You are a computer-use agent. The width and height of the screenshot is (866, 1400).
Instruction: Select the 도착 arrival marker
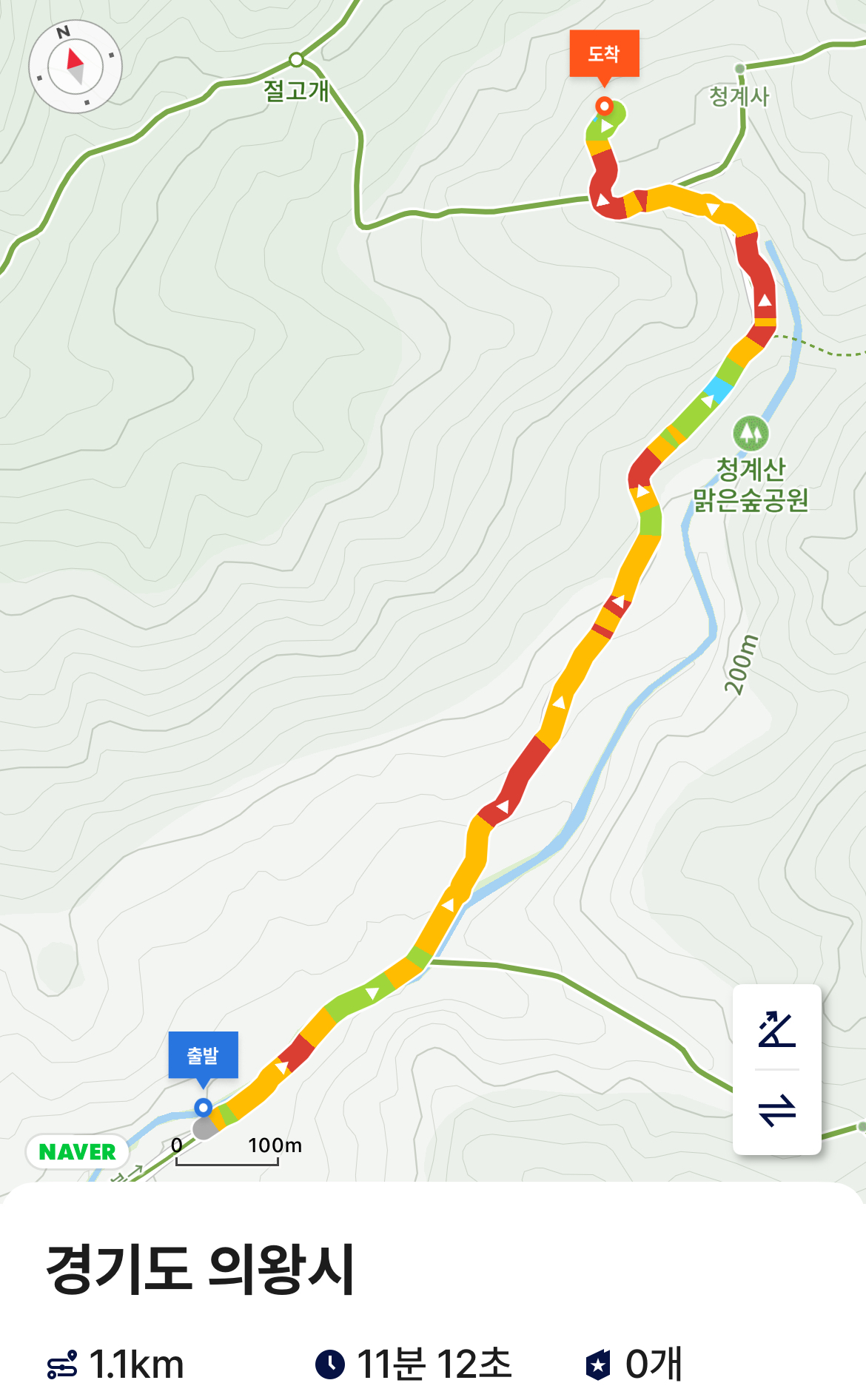[x=604, y=55]
